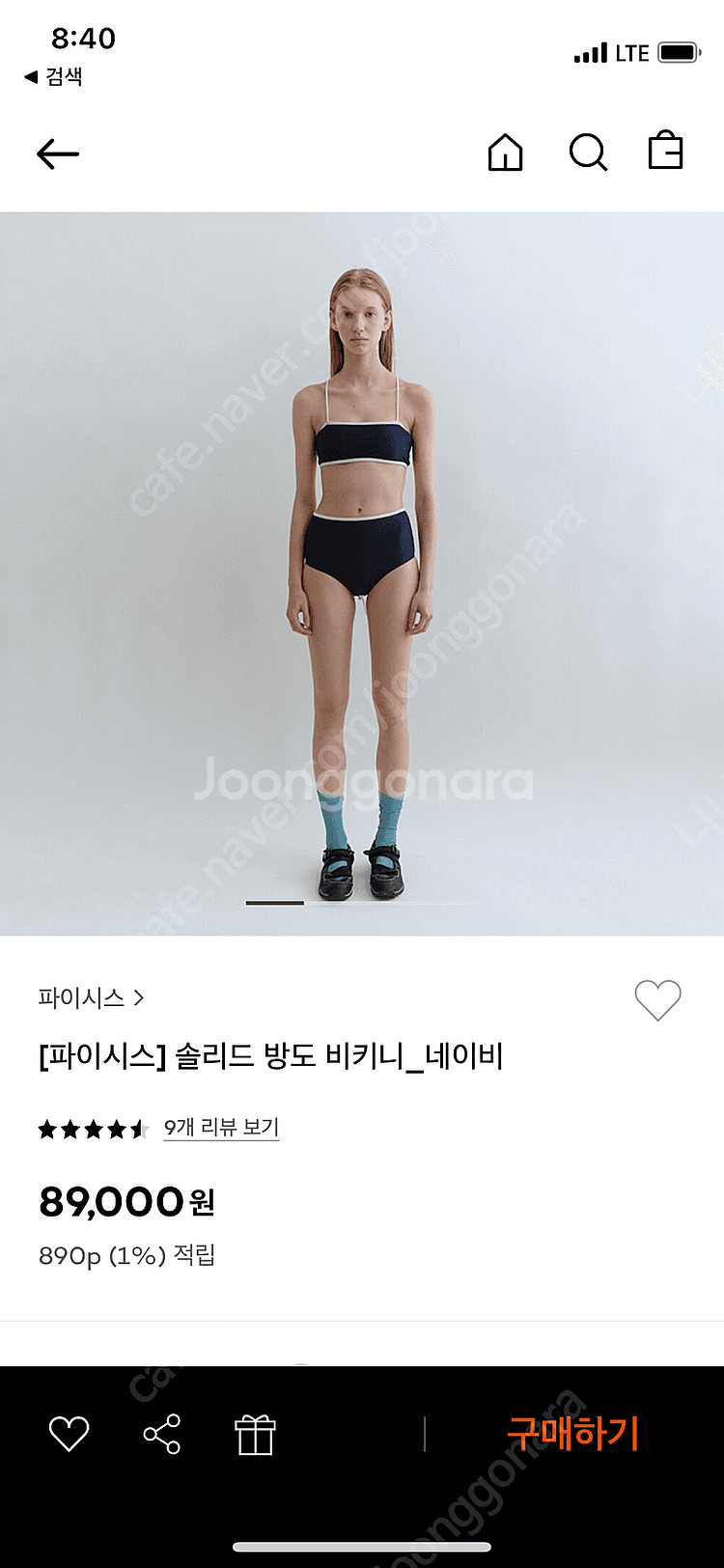724x1568 pixels.
Task: Tap the 구매하기 buy button
Action: [572, 1434]
